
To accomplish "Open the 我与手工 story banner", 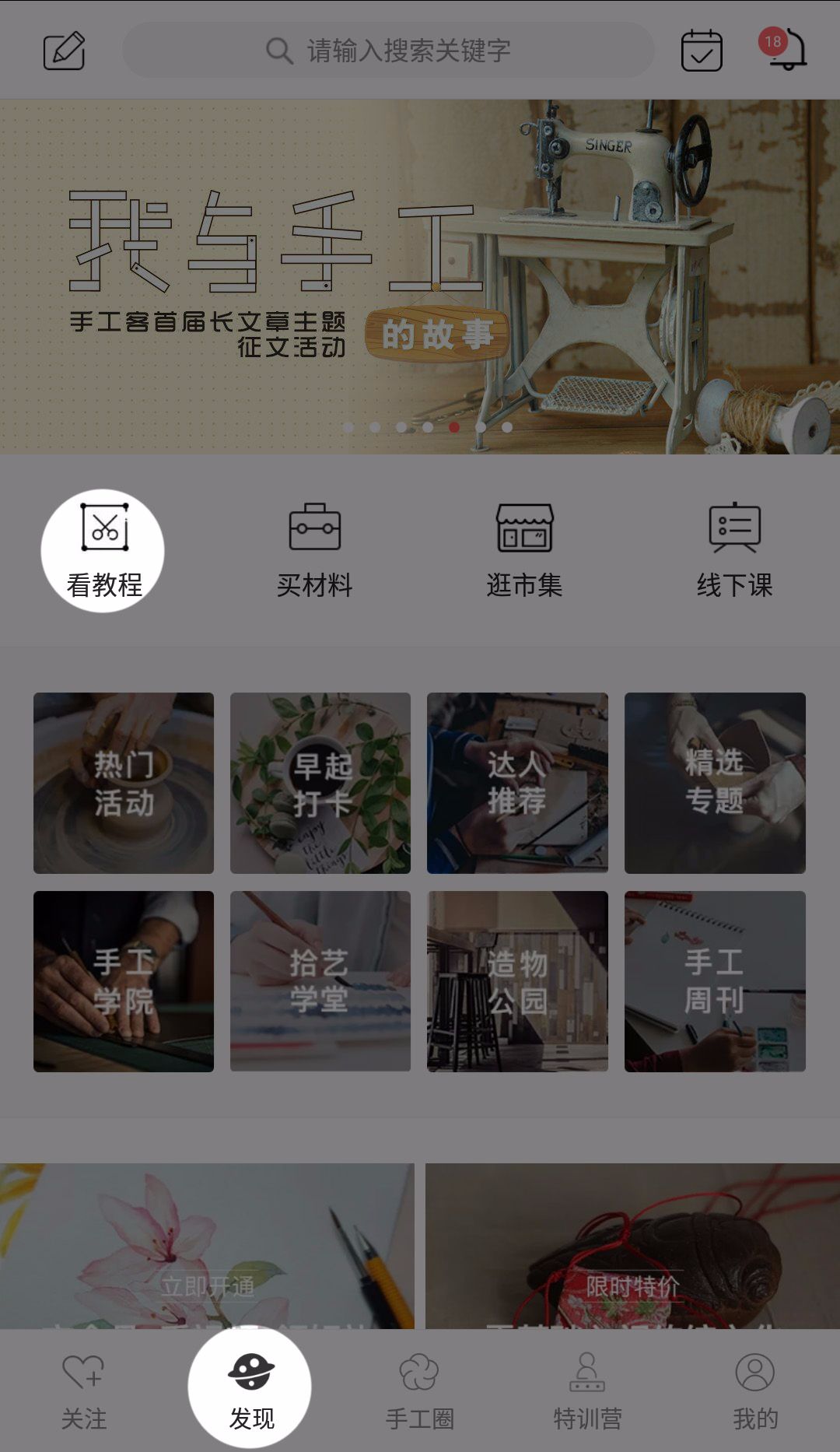I will [420, 276].
